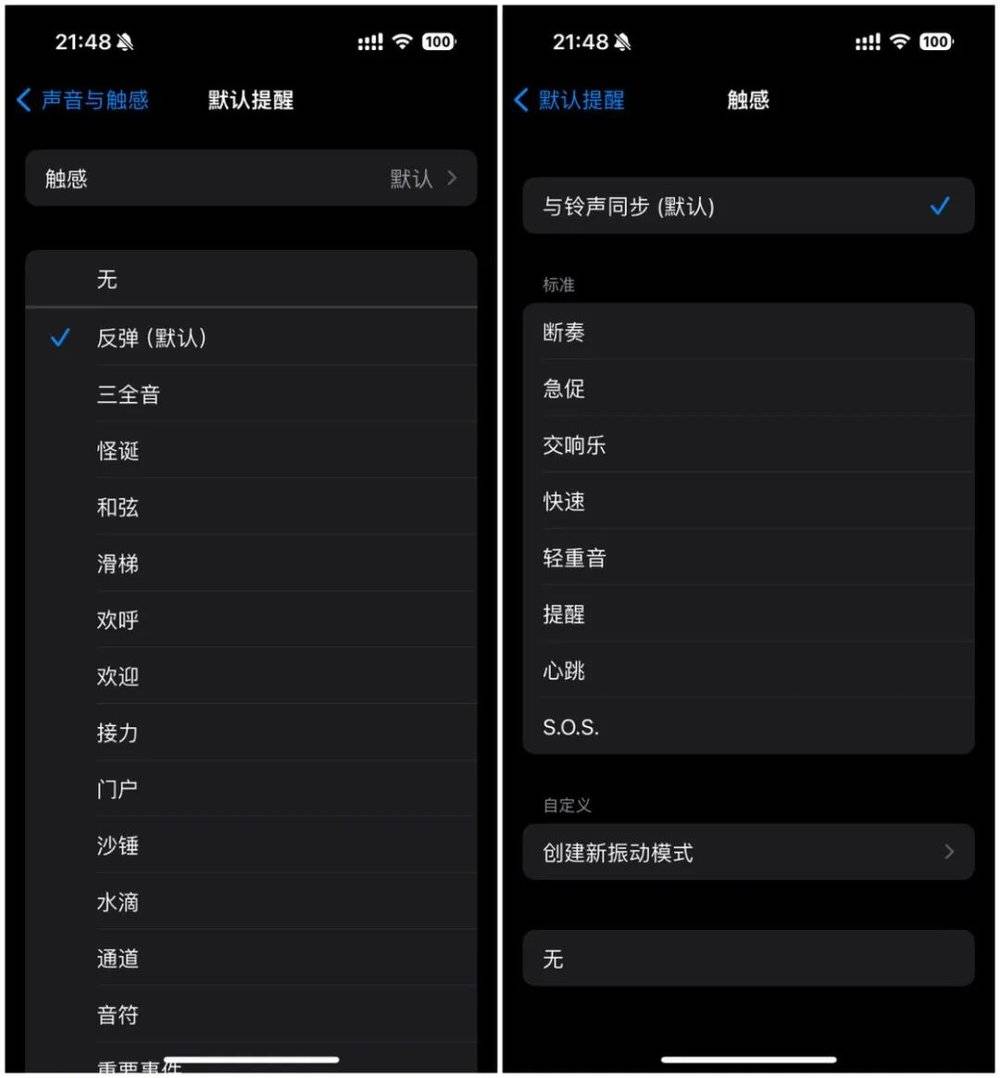The width and height of the screenshot is (1000, 1078).
Task: Select the 反弹 (默认) alert tone
Action: pos(250,338)
